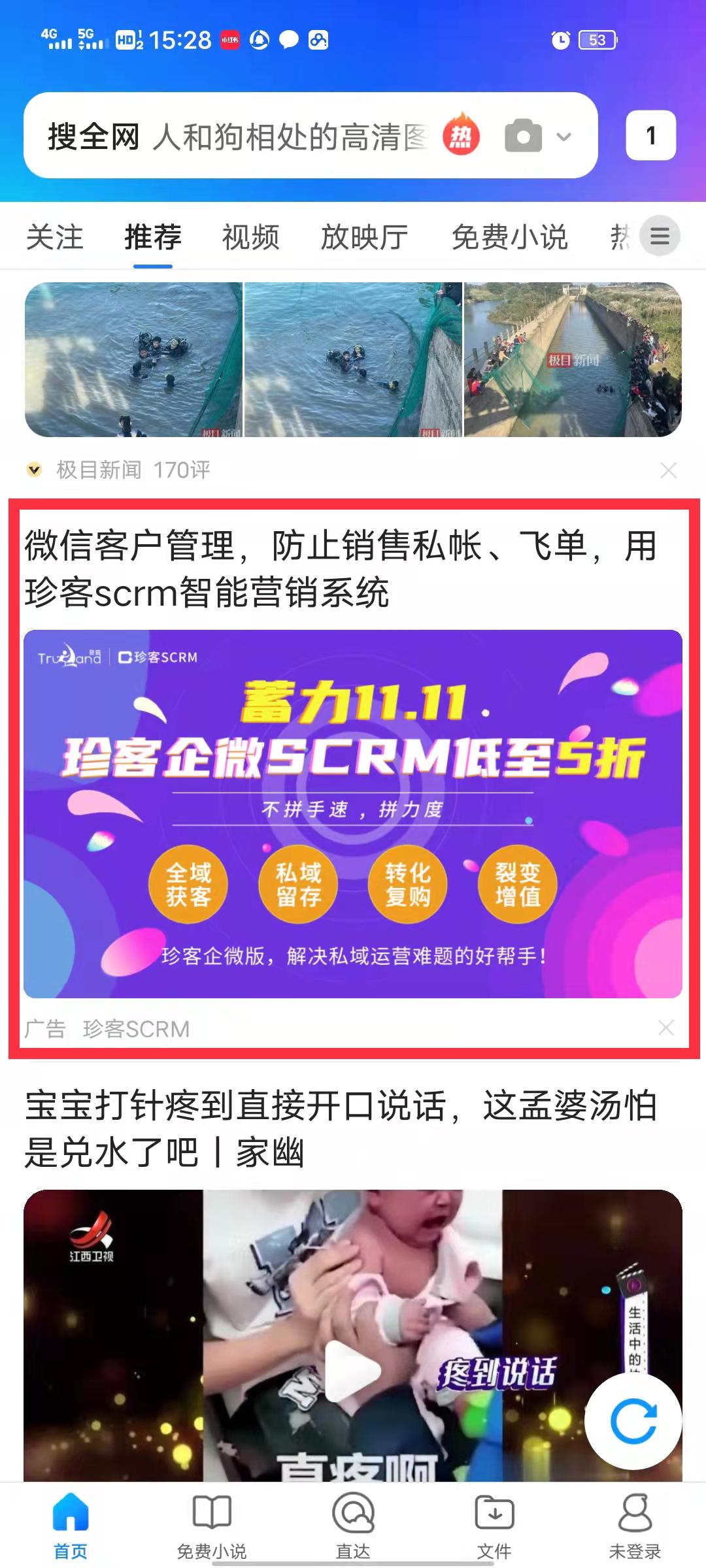This screenshot has width=706, height=1568.
Task: Go to the 首页 bottom tab
Action: click(x=71, y=1525)
